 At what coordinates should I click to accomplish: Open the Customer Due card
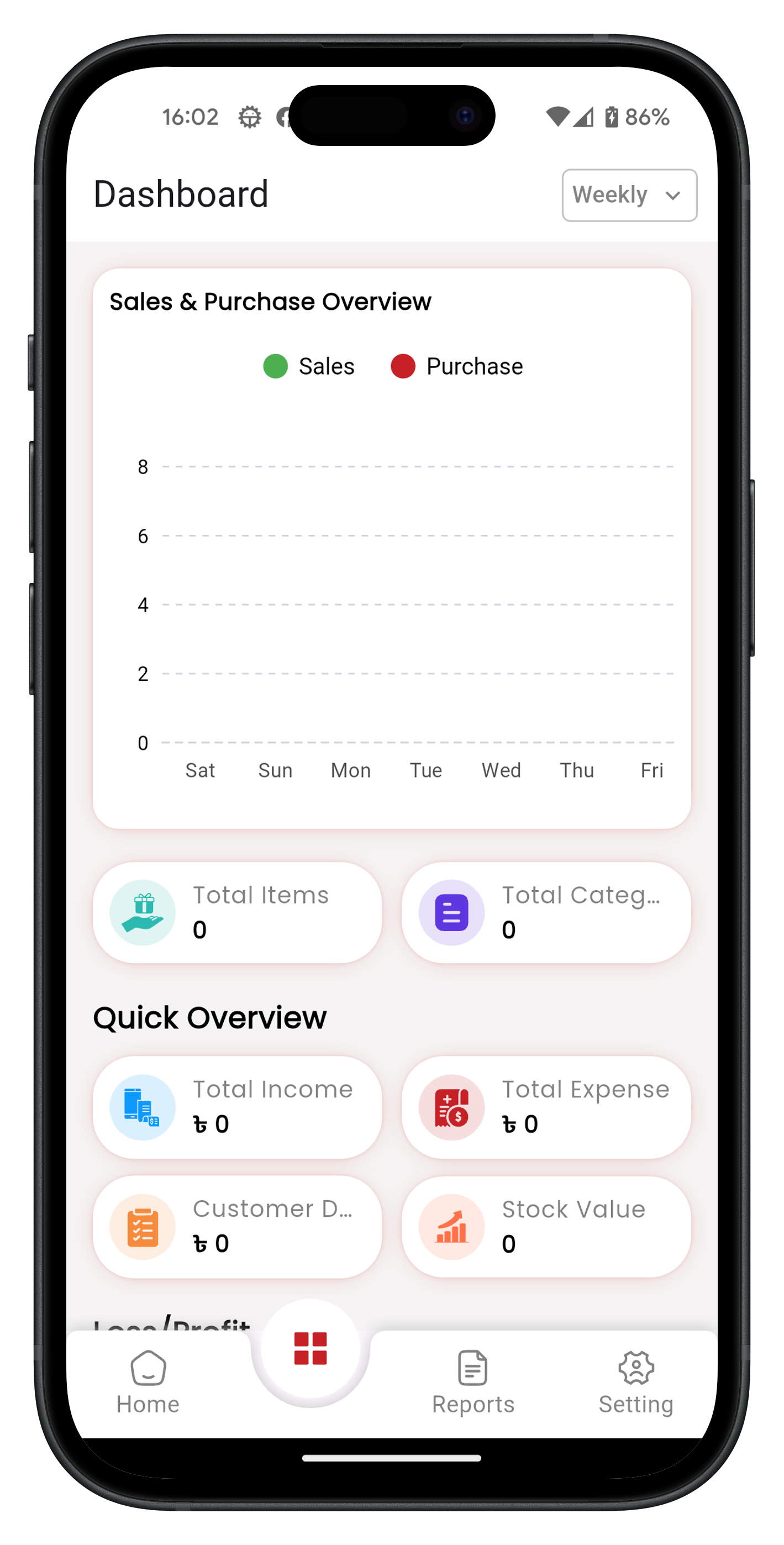237,1227
